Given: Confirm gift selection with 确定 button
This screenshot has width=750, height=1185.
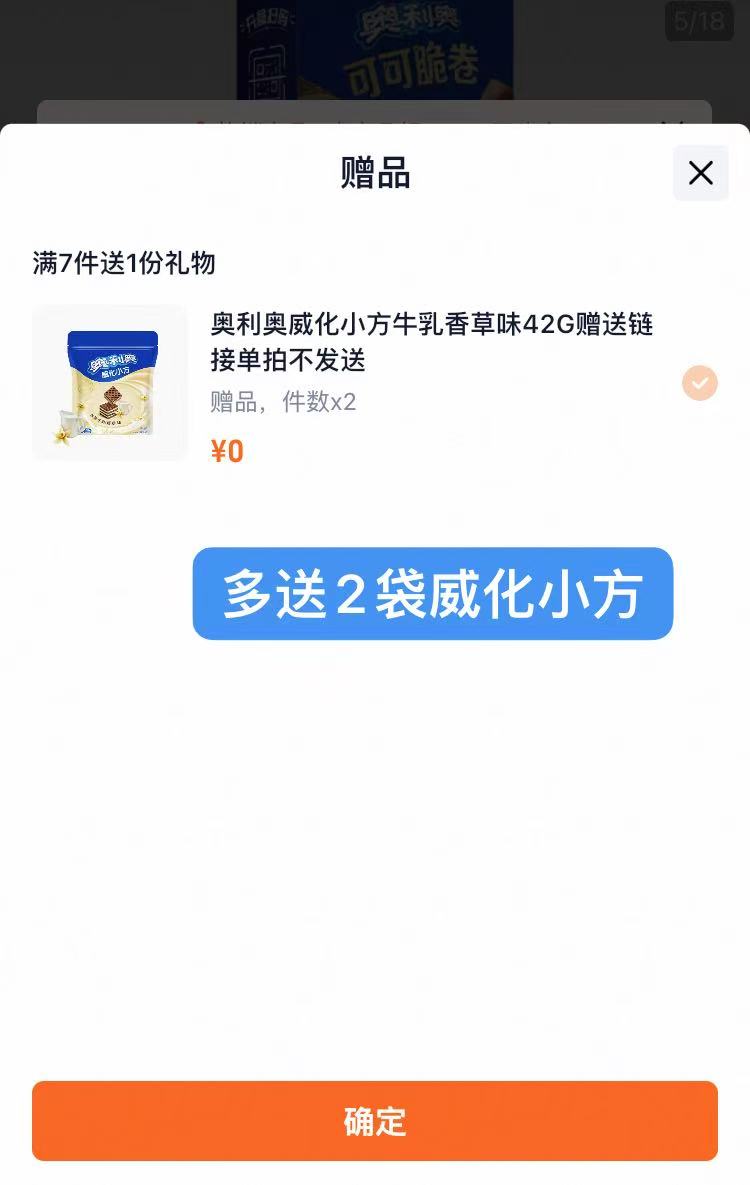Looking at the screenshot, I should click(375, 1122).
